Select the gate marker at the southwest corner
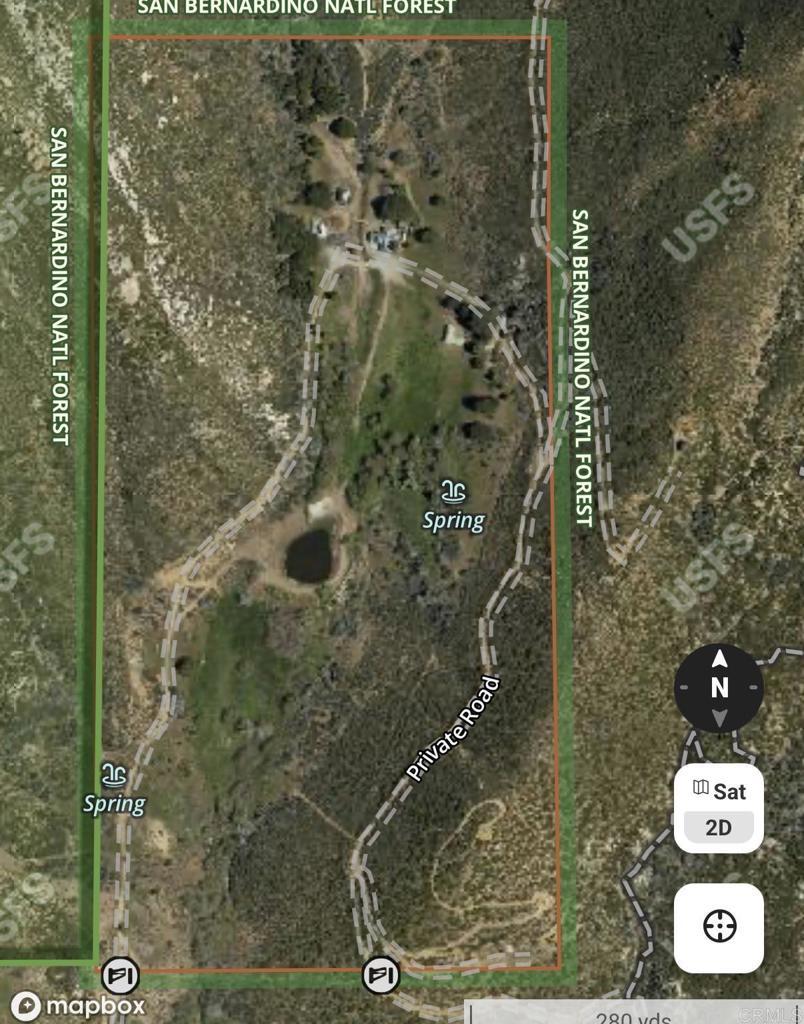 [120, 975]
